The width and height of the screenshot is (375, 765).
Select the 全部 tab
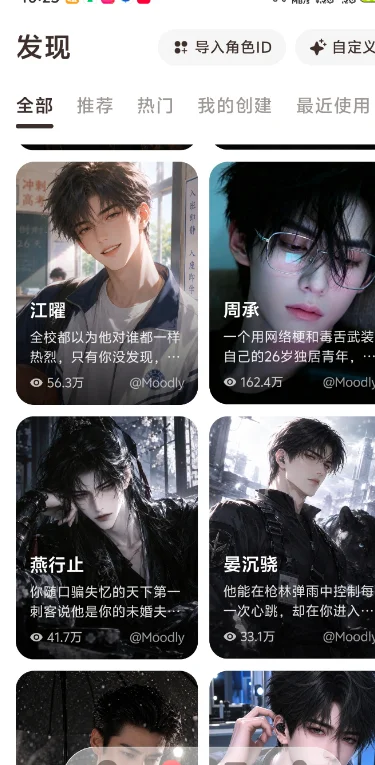coord(35,105)
